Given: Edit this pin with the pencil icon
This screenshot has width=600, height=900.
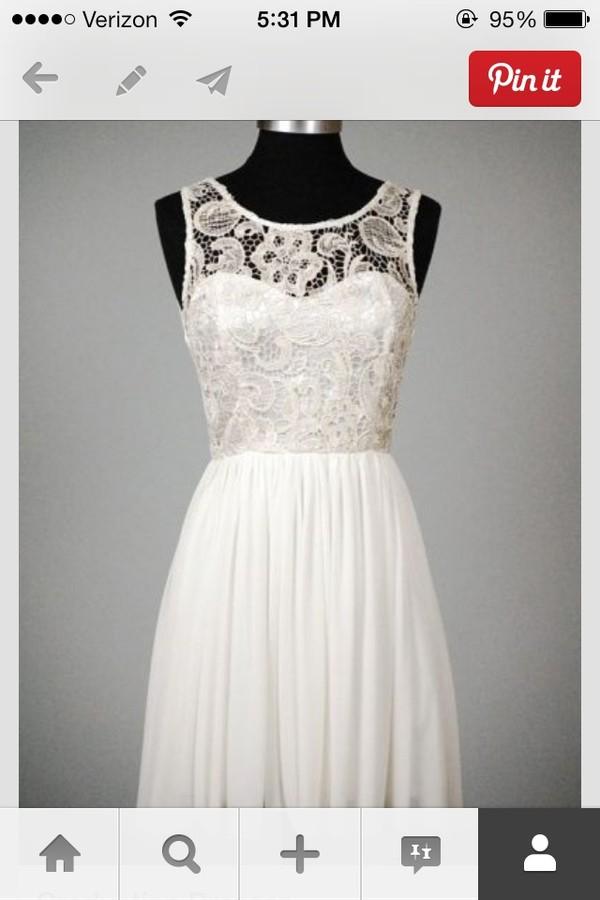Looking at the screenshot, I should tap(131, 80).
